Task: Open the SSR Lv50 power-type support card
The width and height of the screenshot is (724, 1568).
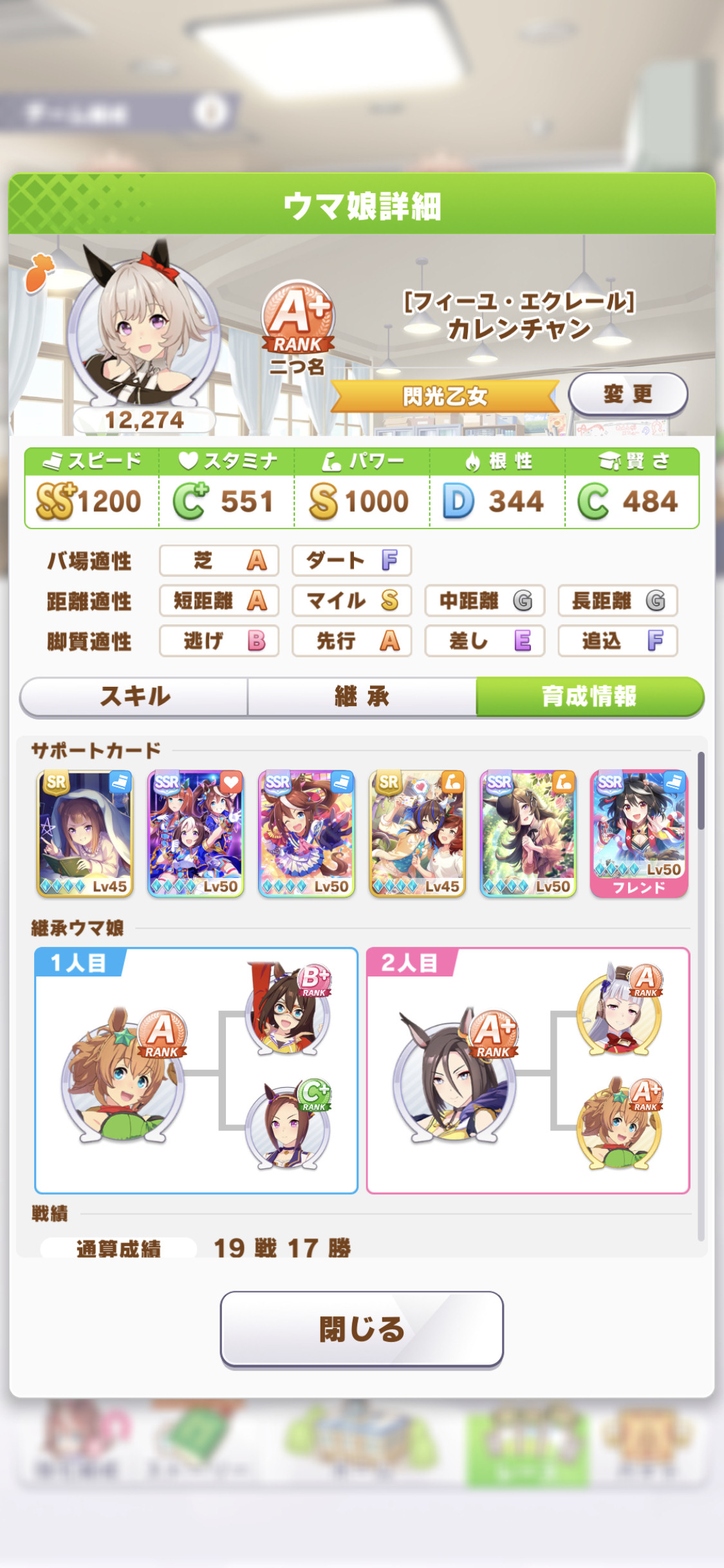Action: [528, 833]
